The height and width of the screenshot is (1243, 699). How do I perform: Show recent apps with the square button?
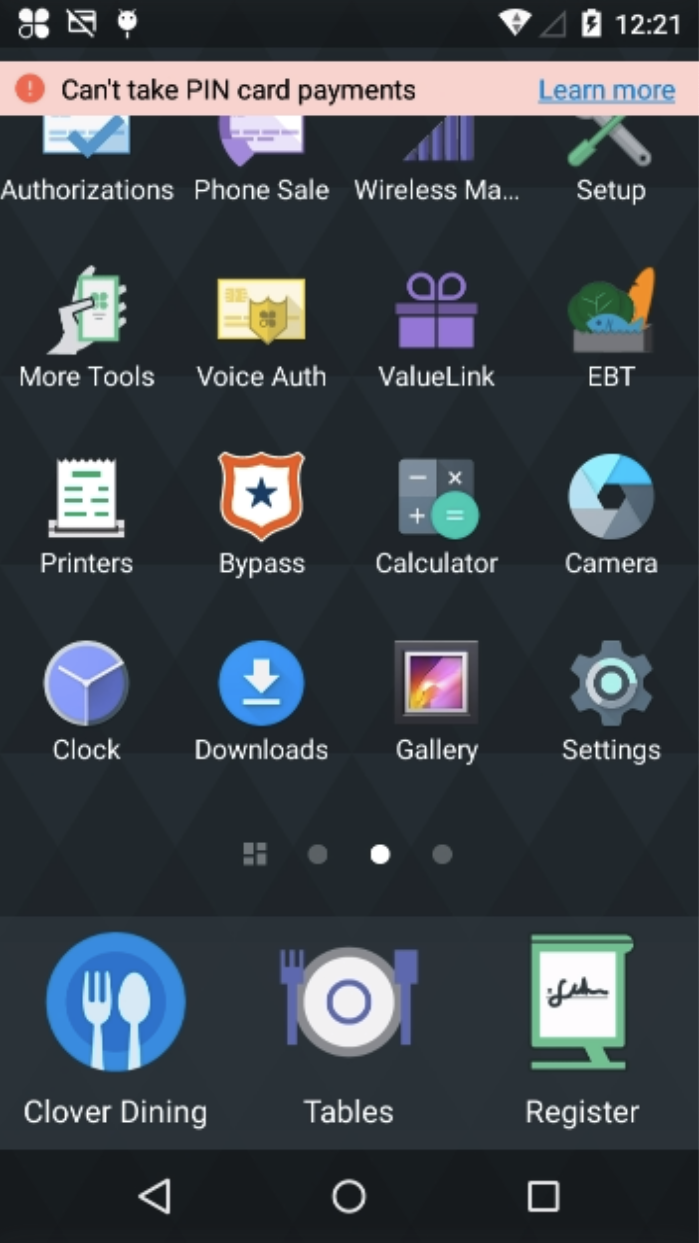(543, 1196)
